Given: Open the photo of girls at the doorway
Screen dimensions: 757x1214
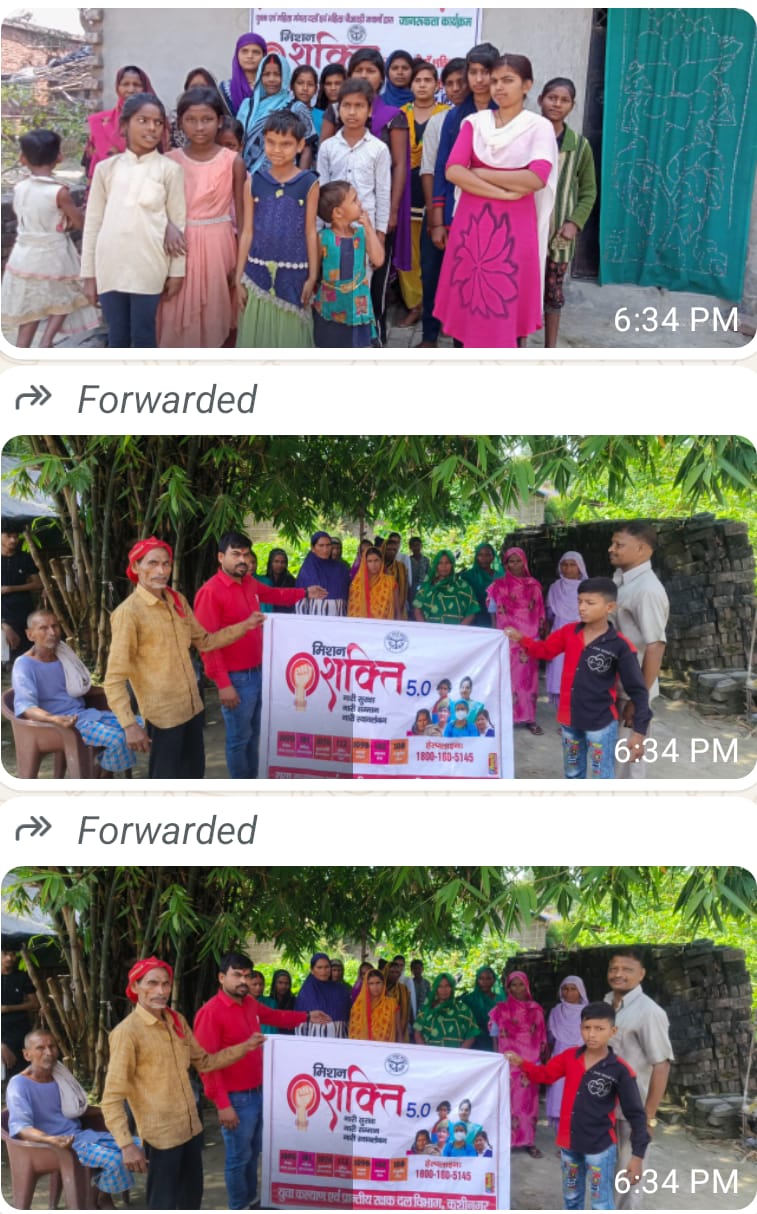Looking at the screenshot, I should [x=378, y=180].
